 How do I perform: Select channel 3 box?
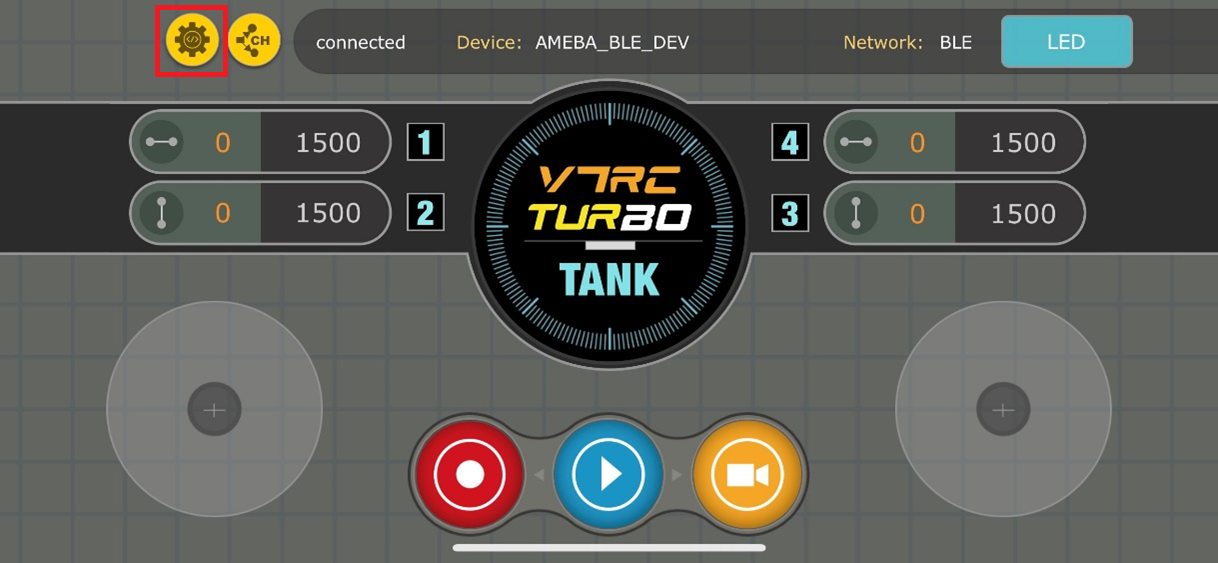coord(790,213)
